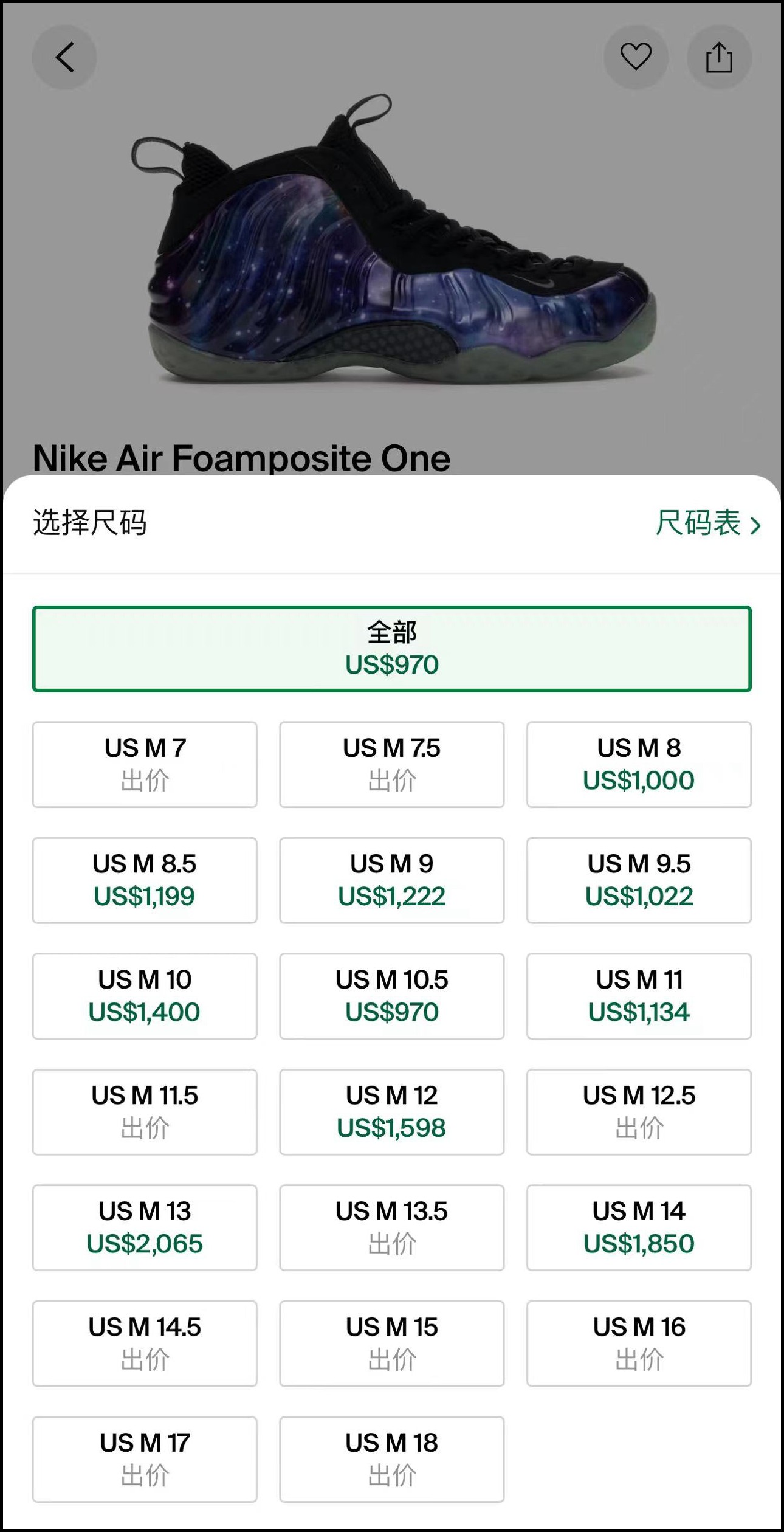Pick size US M 10 at US$1,400
This screenshot has width=784, height=1532.
coord(145,996)
